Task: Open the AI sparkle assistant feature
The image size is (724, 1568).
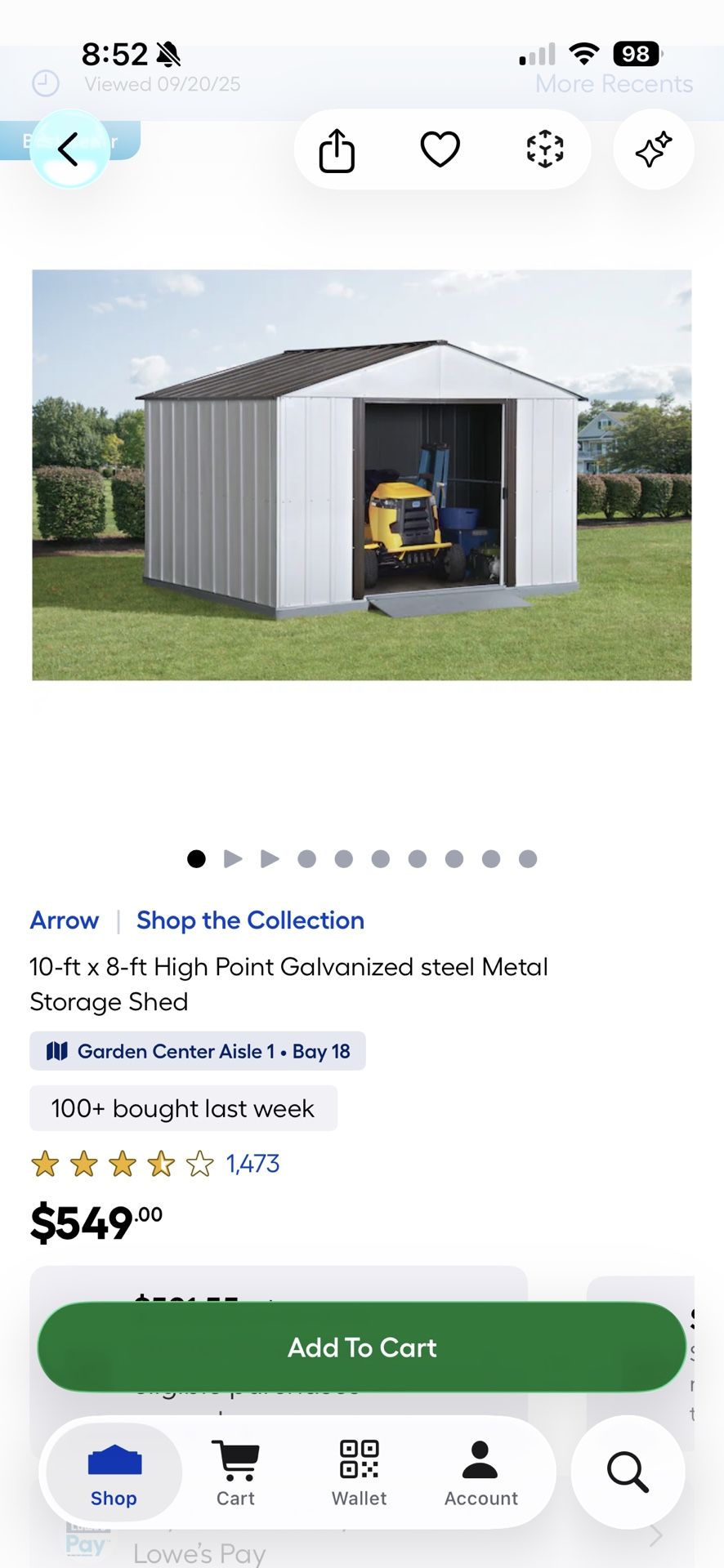Action: (653, 149)
